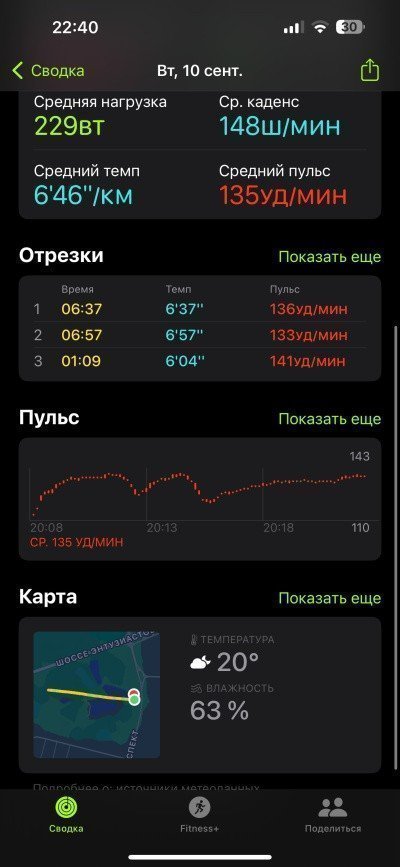Switch to the Fitness+ tab
The image size is (400, 867).
point(199,814)
